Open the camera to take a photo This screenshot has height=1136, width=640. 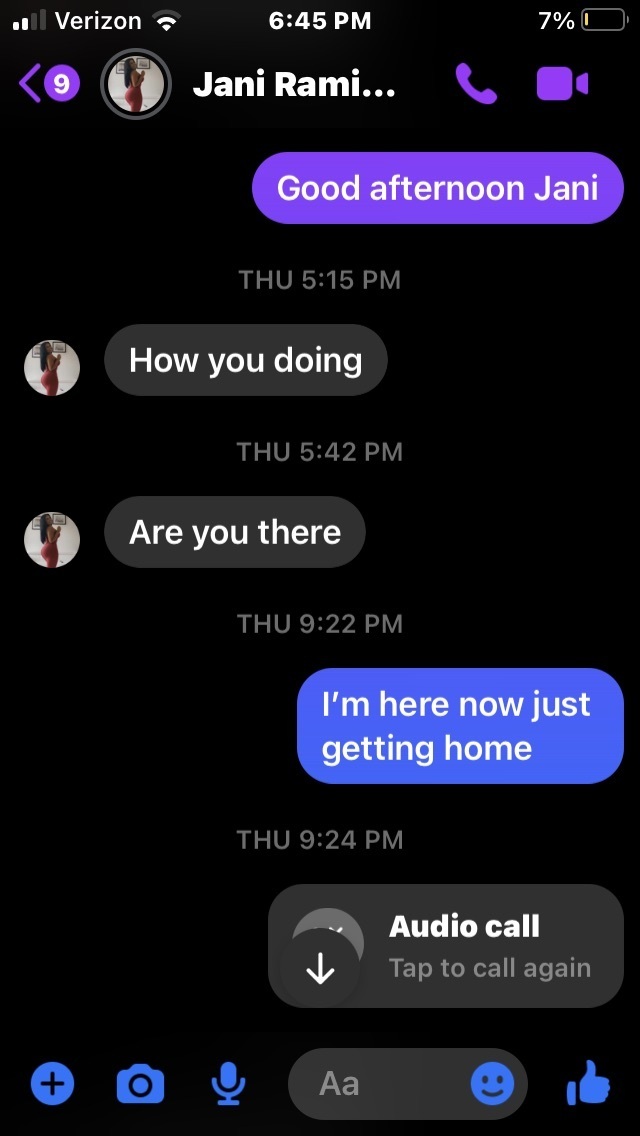click(x=140, y=1084)
